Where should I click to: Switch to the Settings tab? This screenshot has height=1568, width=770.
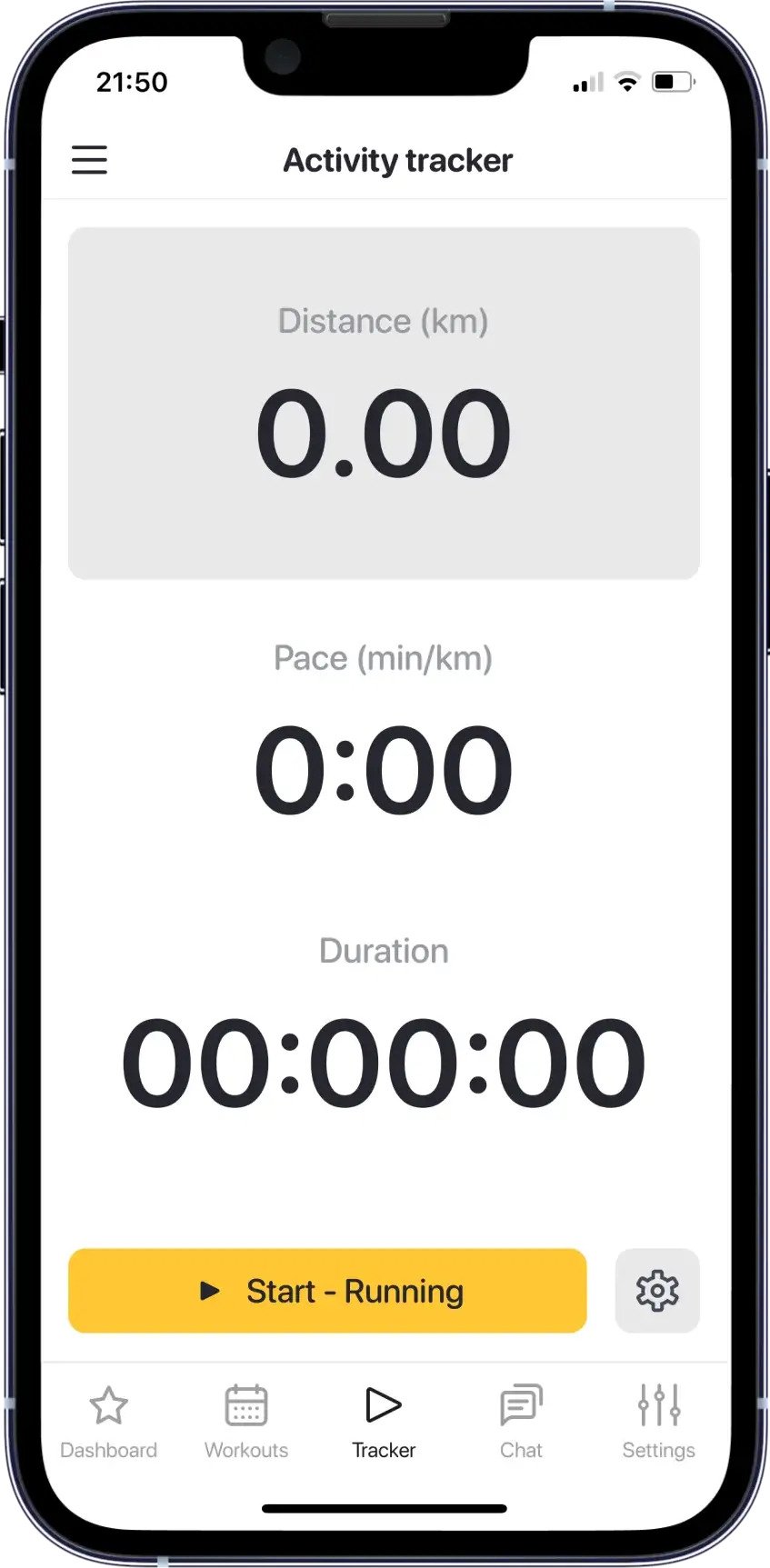pyautogui.click(x=658, y=1423)
